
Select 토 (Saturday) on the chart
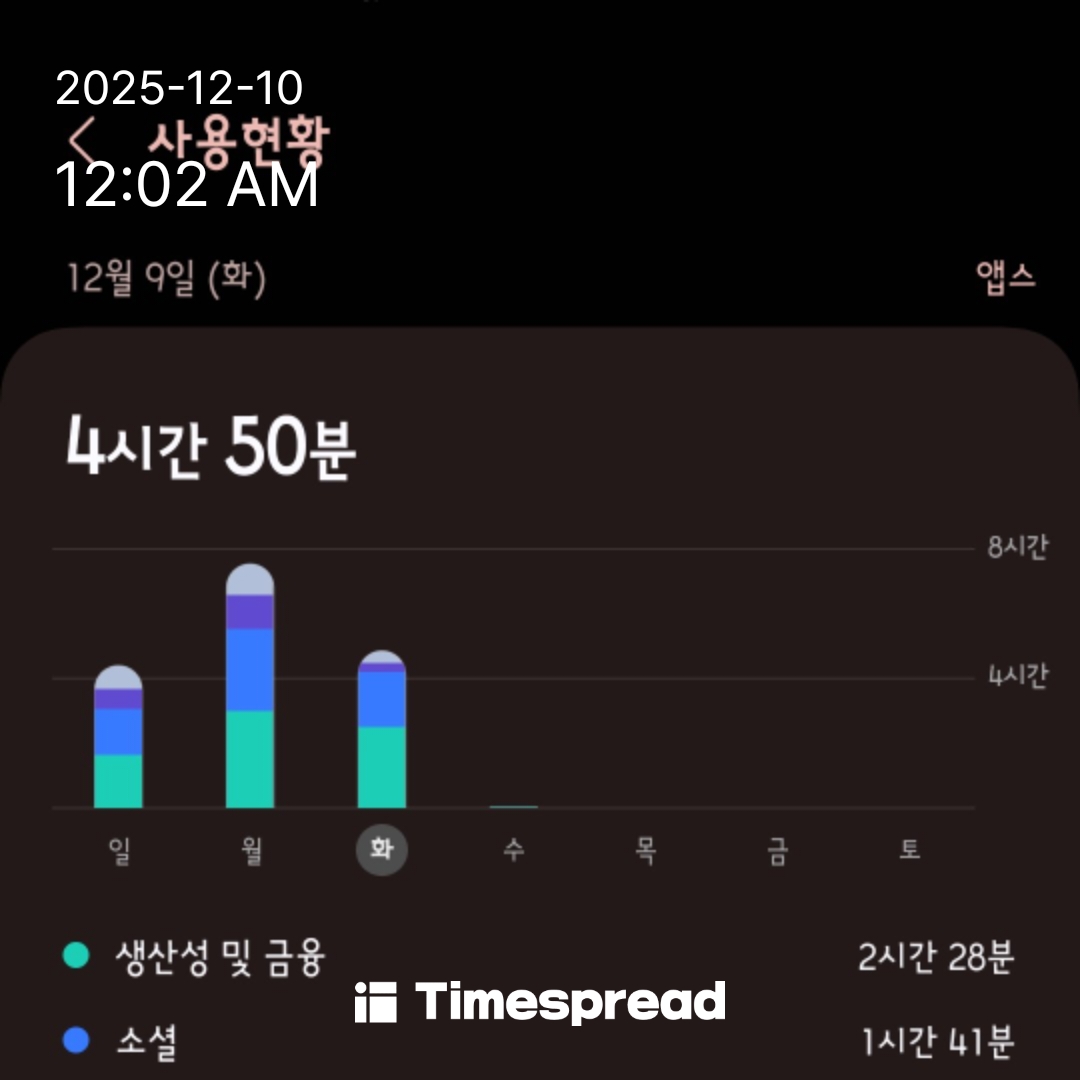click(909, 851)
